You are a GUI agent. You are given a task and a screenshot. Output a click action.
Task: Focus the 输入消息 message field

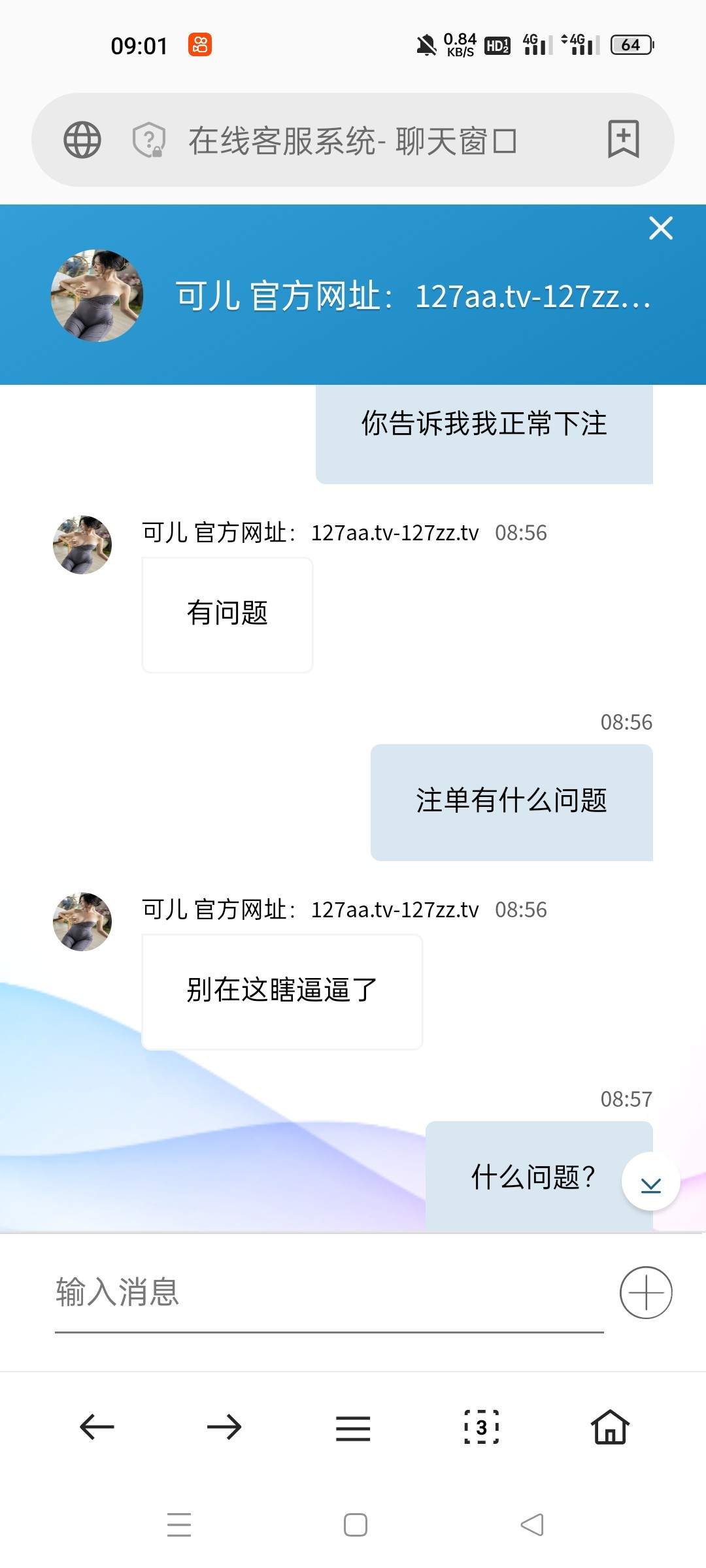(327, 1292)
